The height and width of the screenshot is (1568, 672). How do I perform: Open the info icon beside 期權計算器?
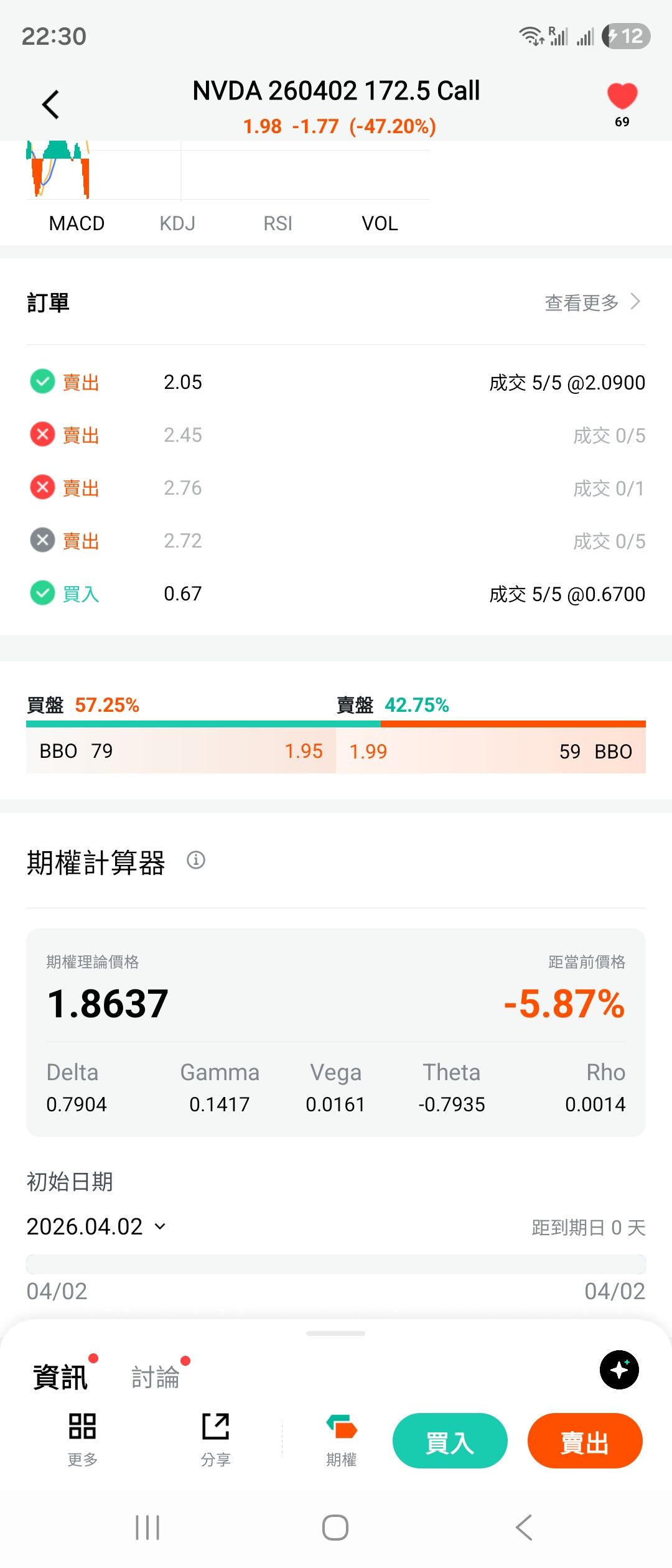coord(196,861)
